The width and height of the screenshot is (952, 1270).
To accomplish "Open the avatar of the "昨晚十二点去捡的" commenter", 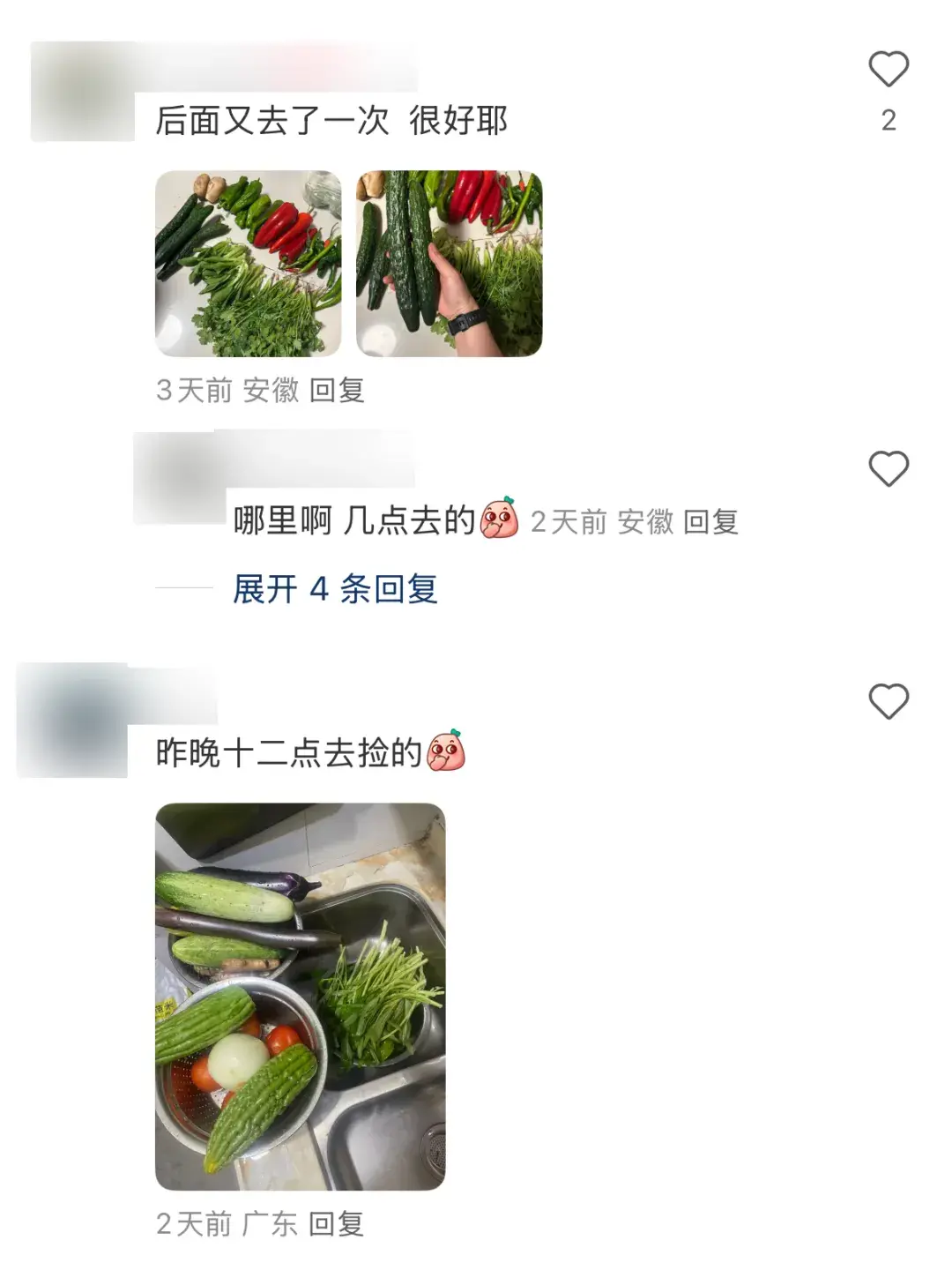I will [72, 721].
